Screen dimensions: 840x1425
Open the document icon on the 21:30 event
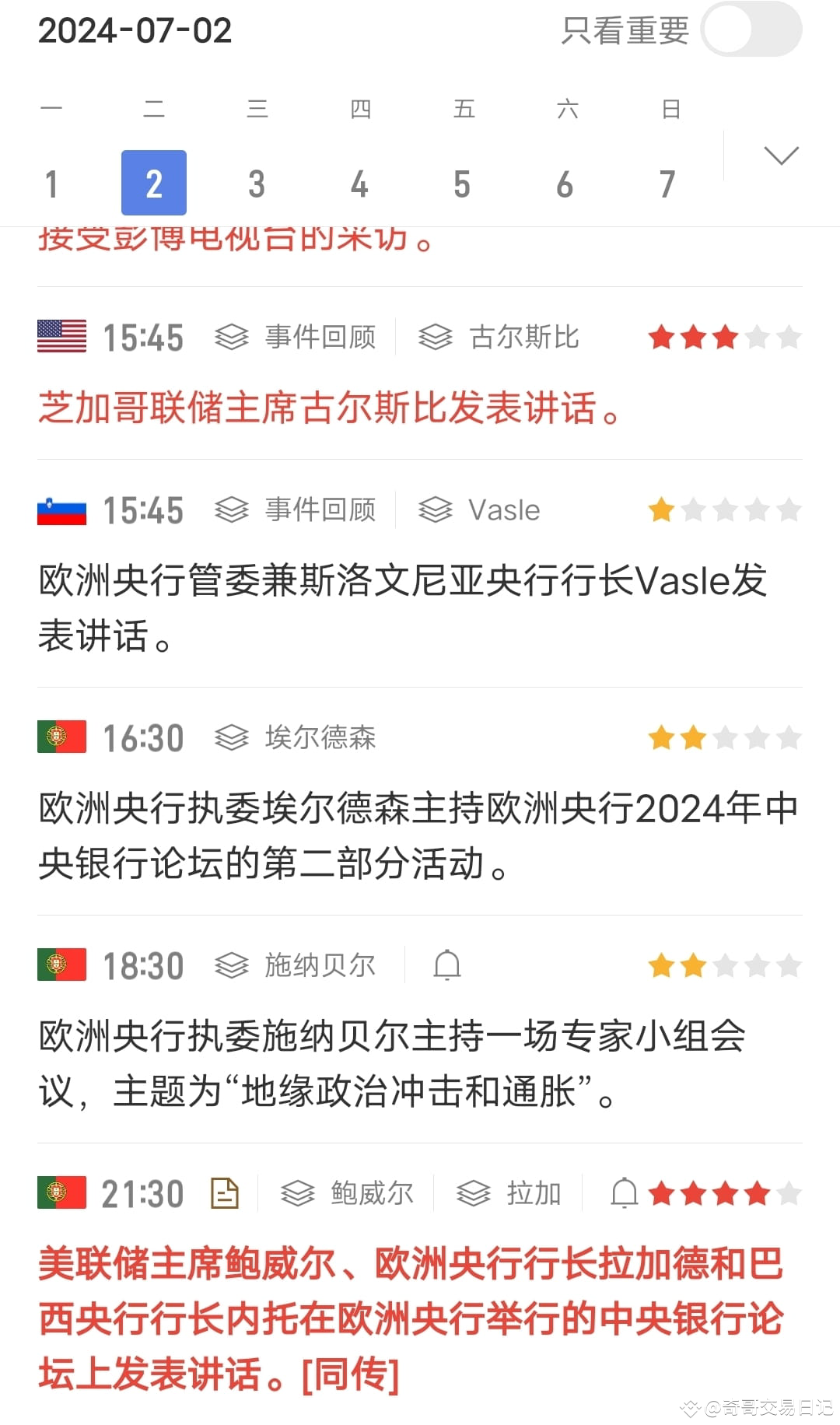(224, 1191)
